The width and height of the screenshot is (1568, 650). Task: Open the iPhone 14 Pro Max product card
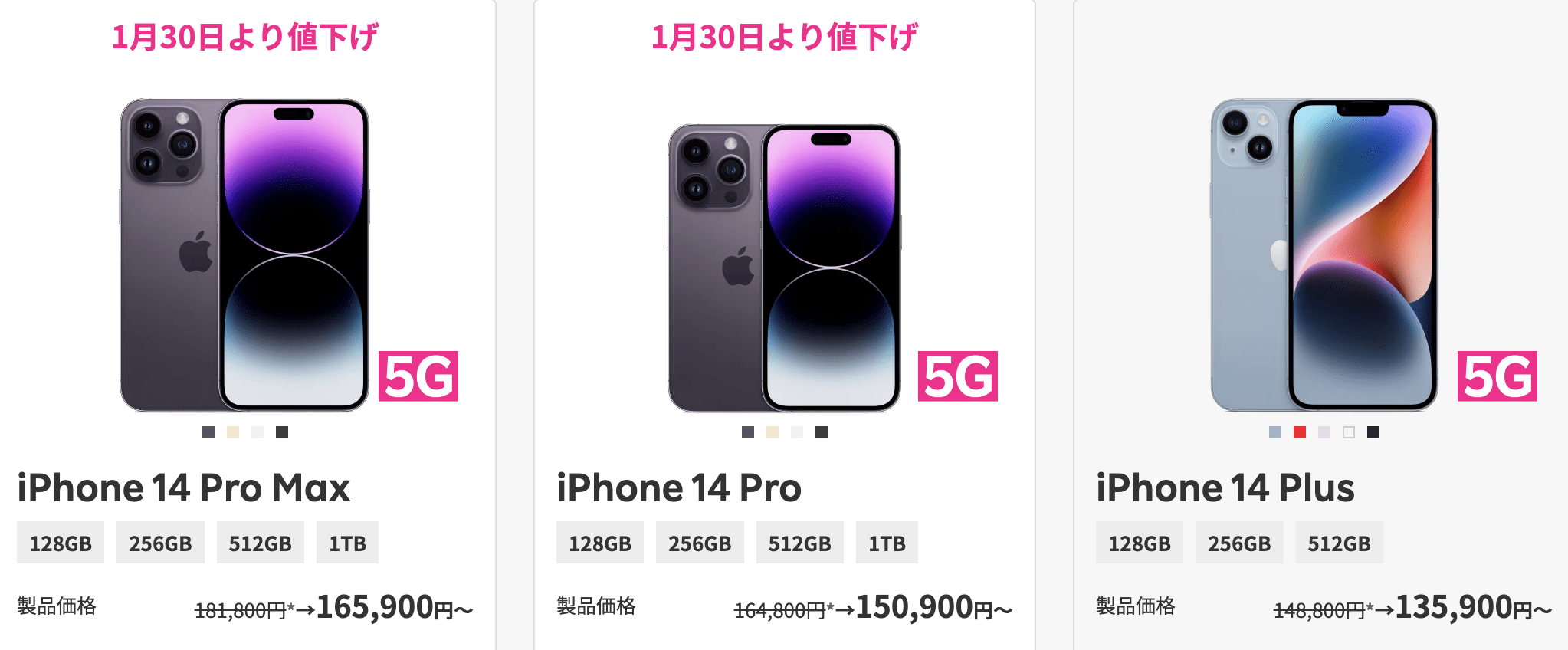pyautogui.click(x=184, y=487)
